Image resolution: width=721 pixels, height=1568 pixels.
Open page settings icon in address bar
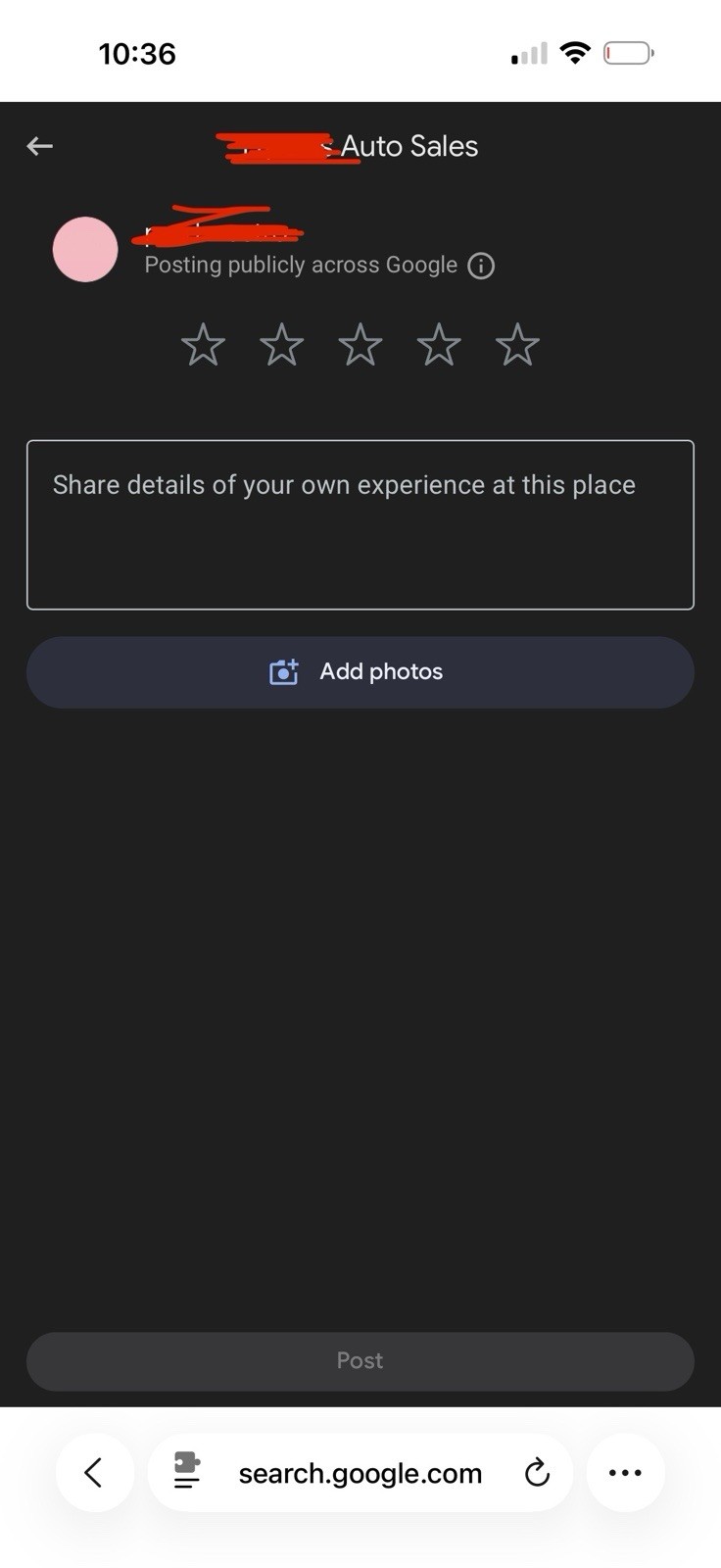(x=186, y=1471)
